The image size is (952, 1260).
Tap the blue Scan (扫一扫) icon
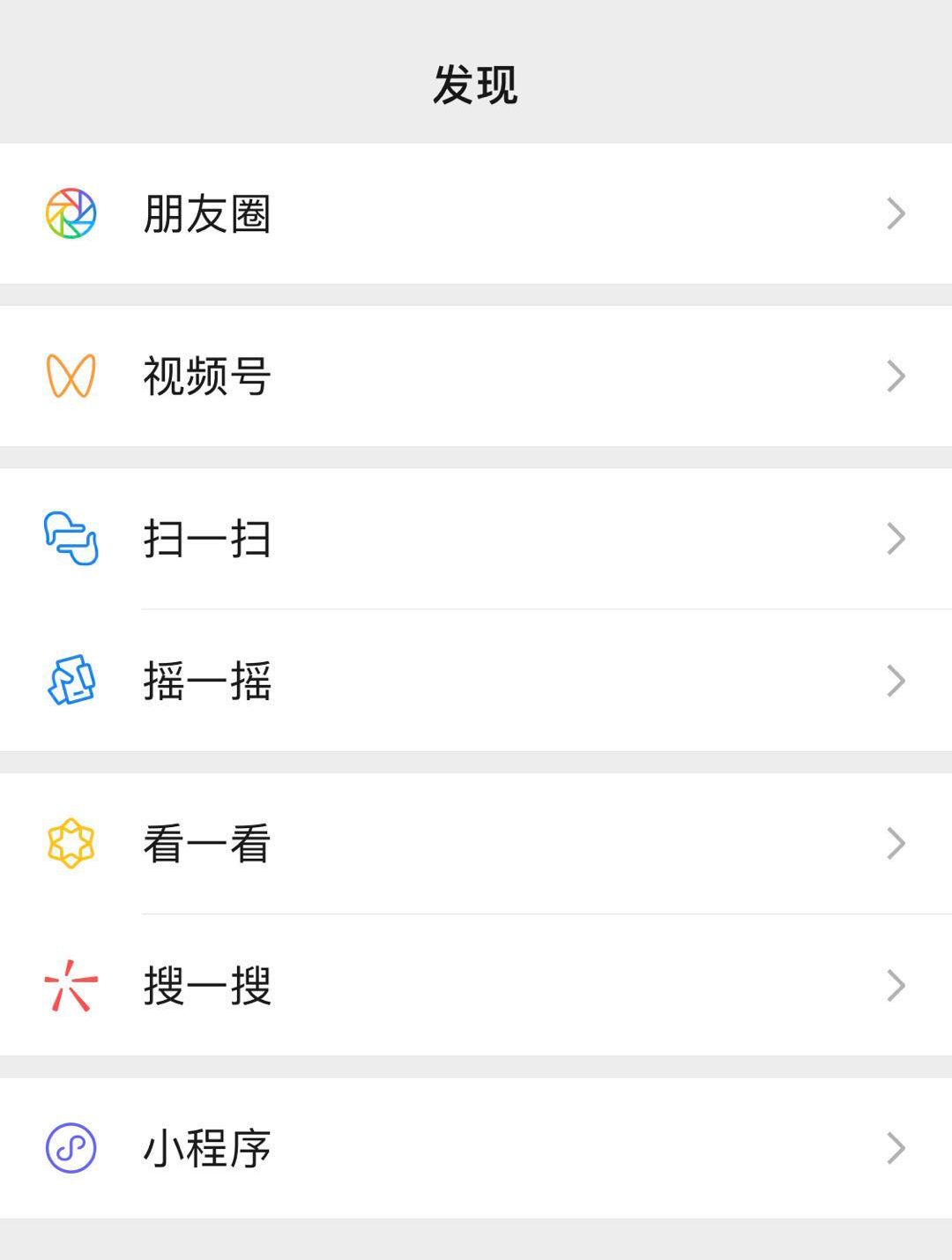72,538
